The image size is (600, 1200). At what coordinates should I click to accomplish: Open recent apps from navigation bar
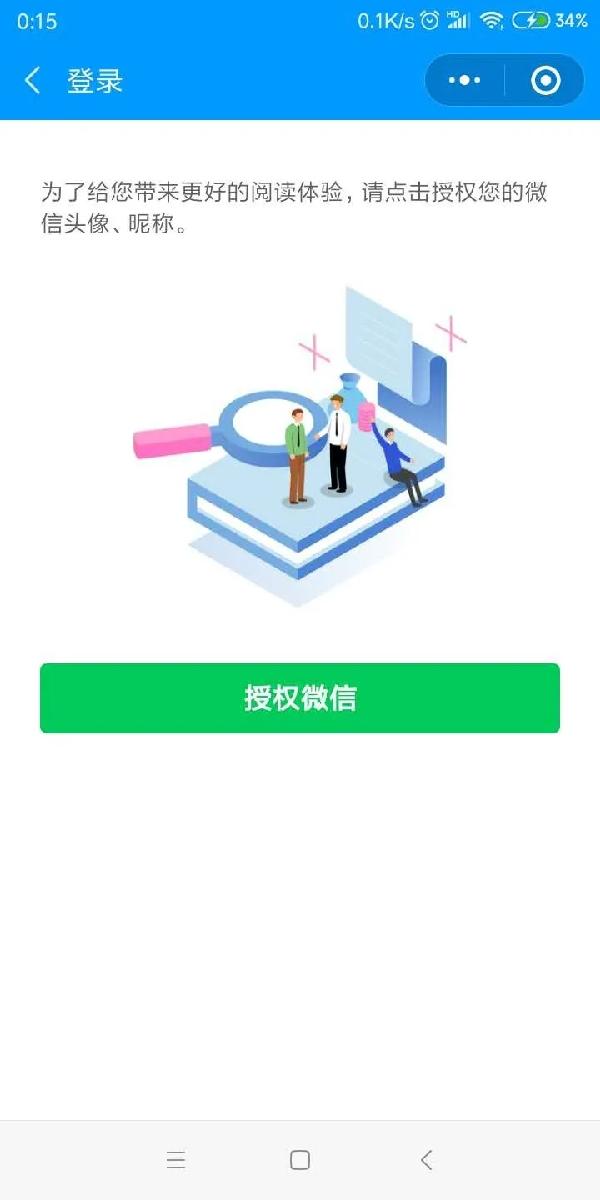[176, 1160]
